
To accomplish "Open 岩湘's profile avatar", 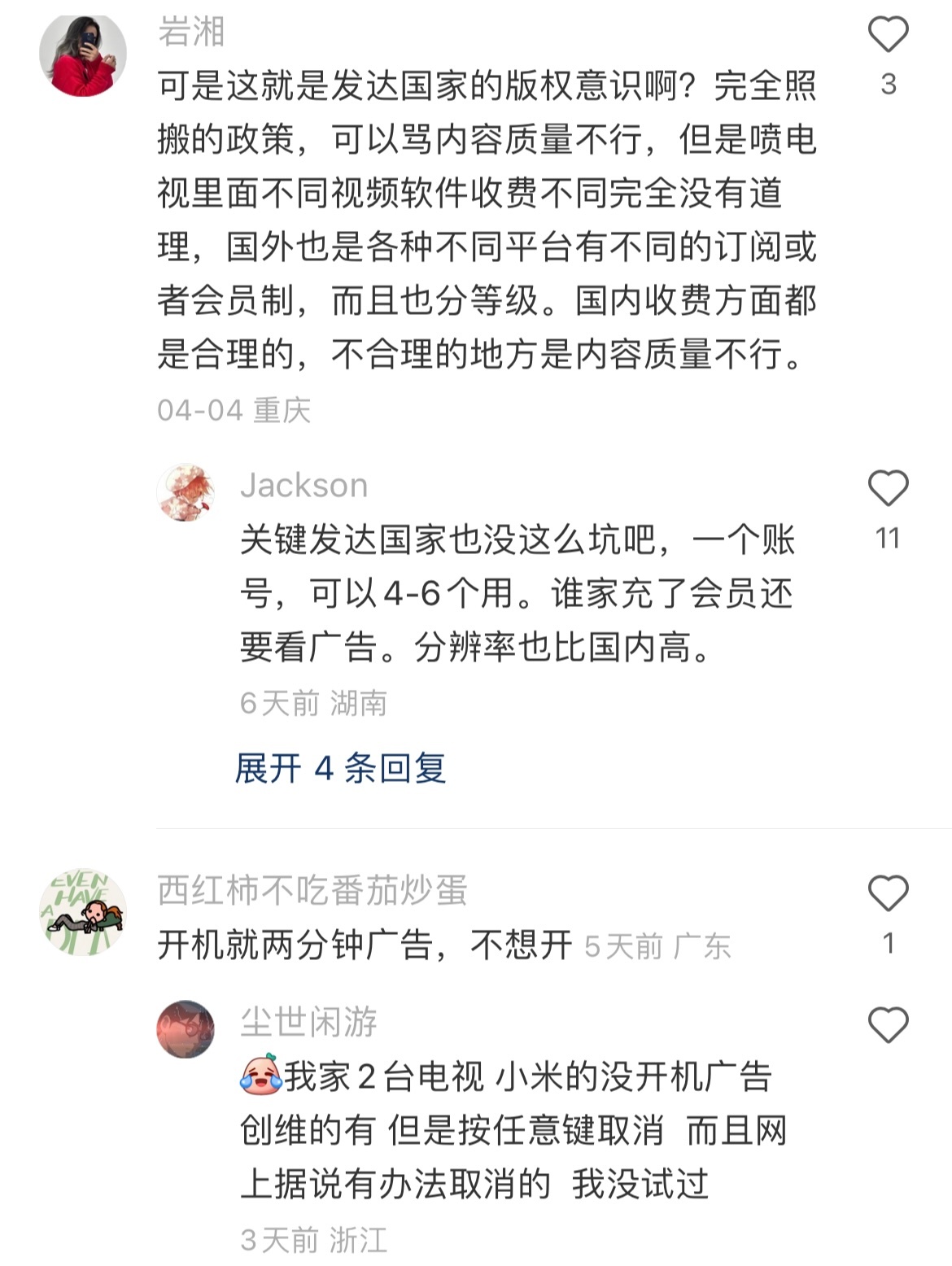I will 83,54.
